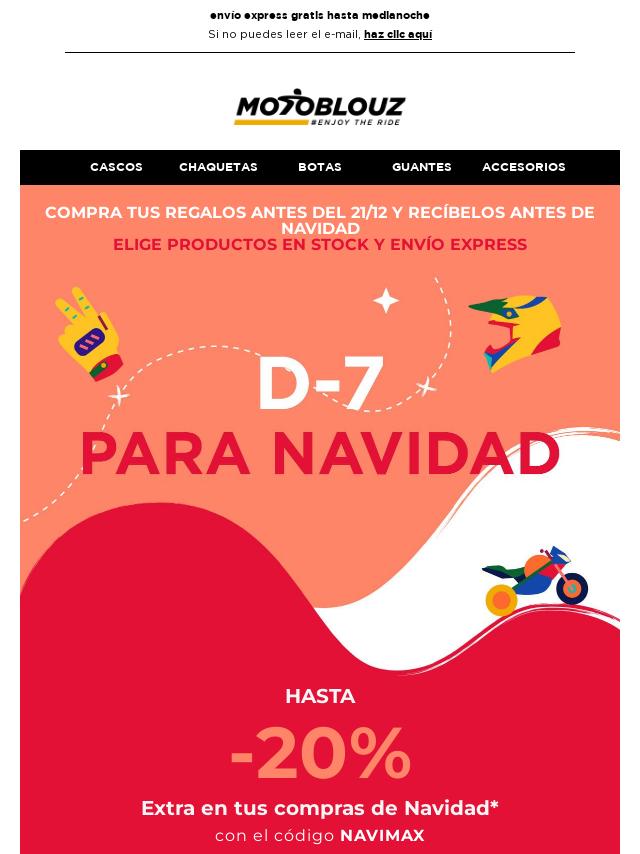
Task: Switch to the Accesorios category
Action: [x=523, y=167]
